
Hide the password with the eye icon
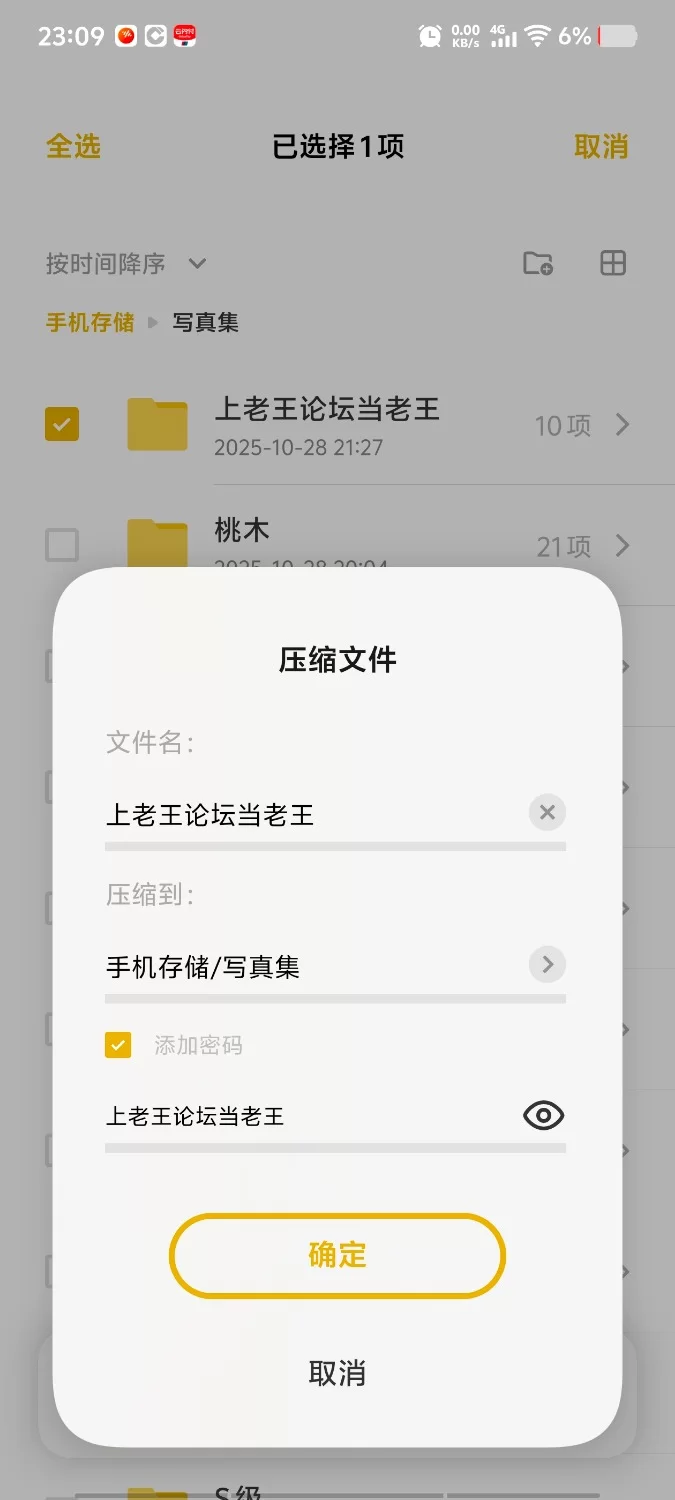pyautogui.click(x=544, y=1116)
